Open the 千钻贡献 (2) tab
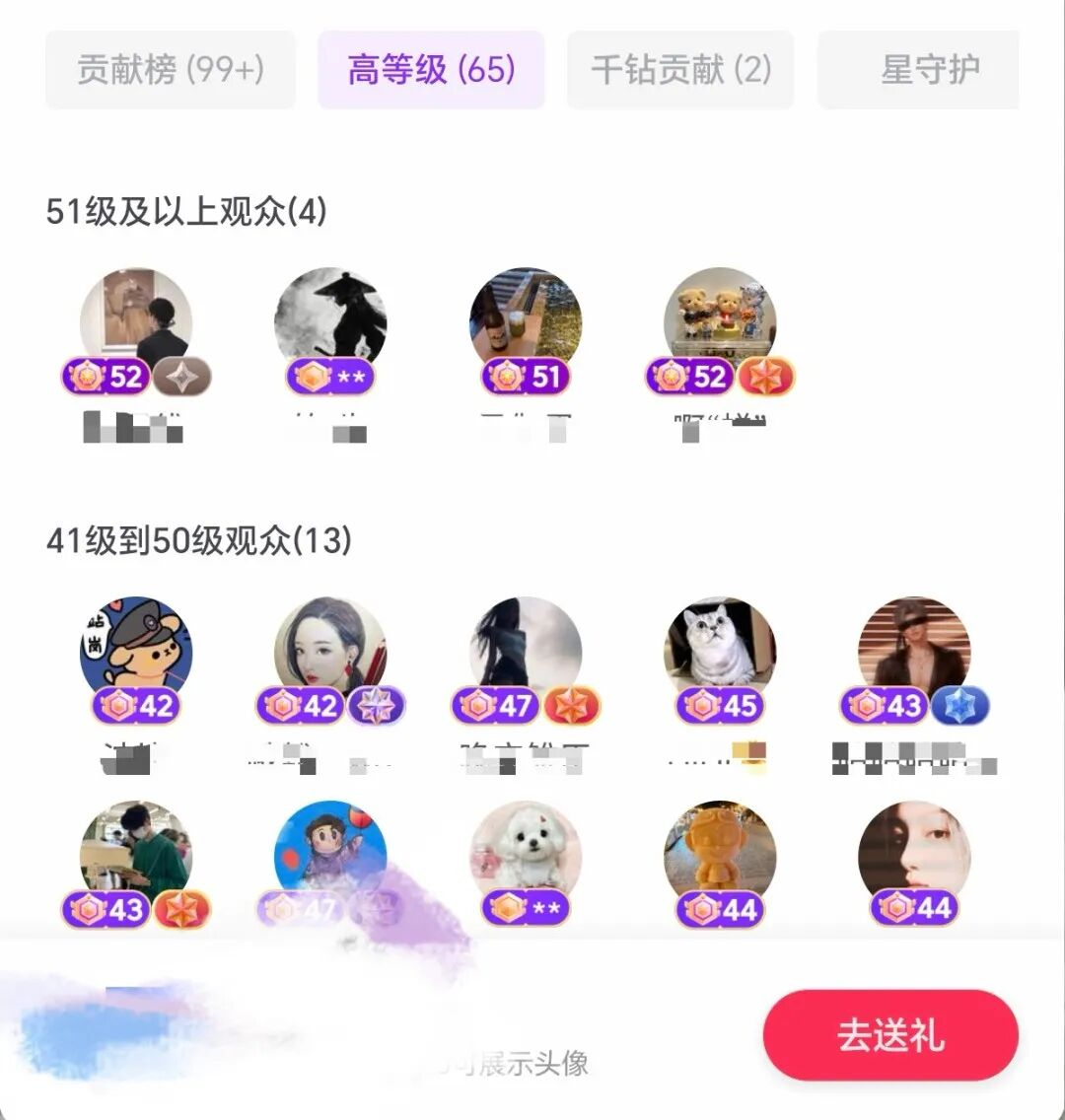This screenshot has height=1120, width=1065. tap(680, 69)
